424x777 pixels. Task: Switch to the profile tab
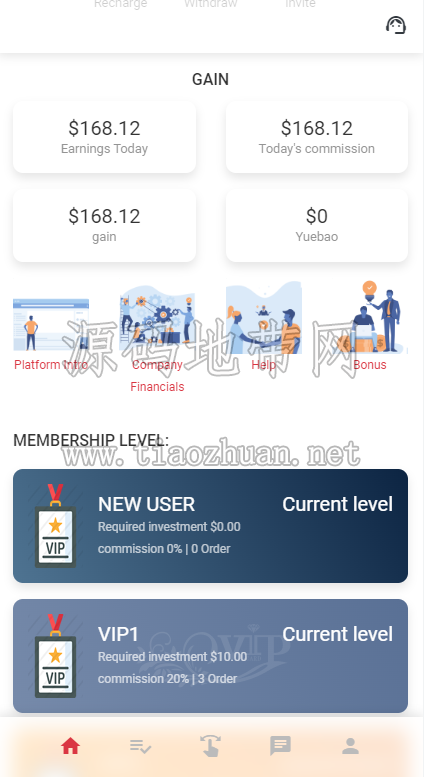(351, 746)
